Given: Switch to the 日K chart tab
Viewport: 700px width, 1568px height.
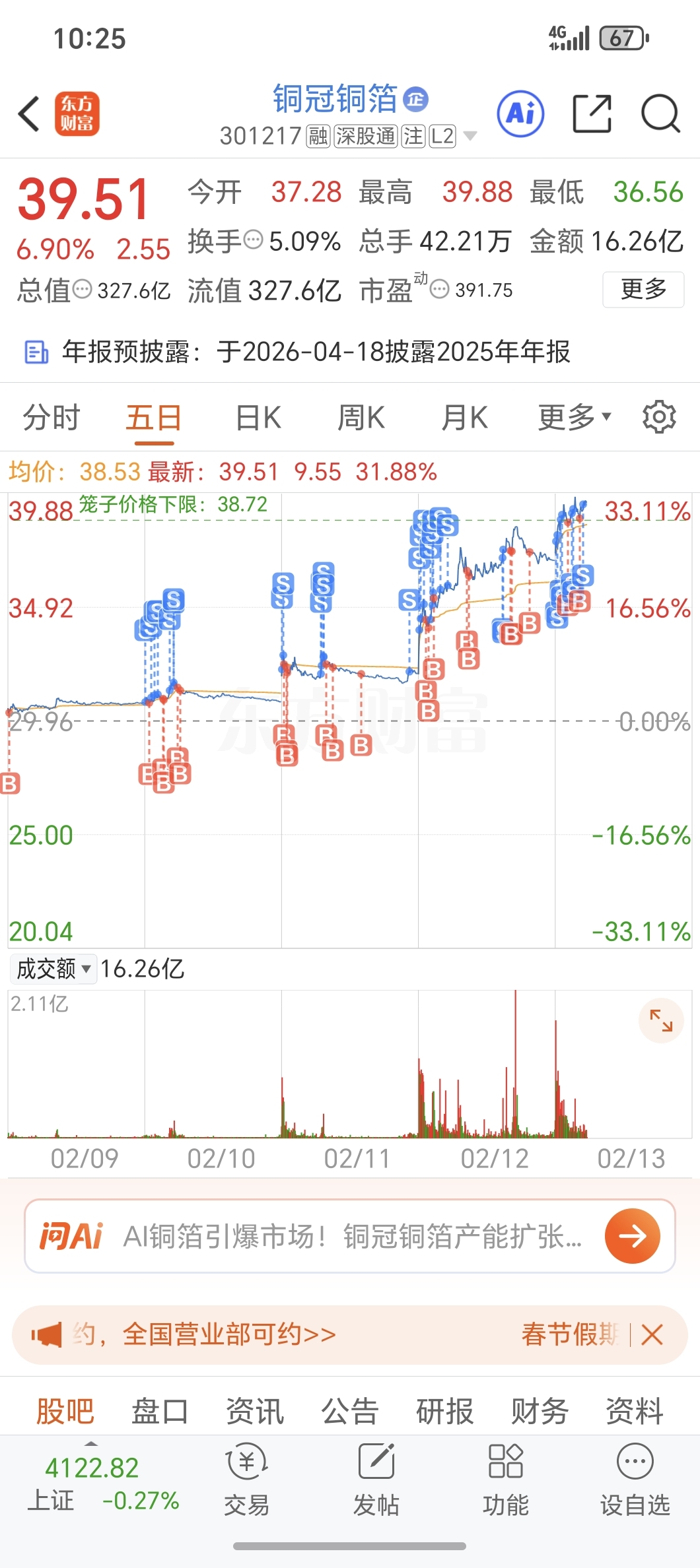Looking at the screenshot, I should 258,418.
